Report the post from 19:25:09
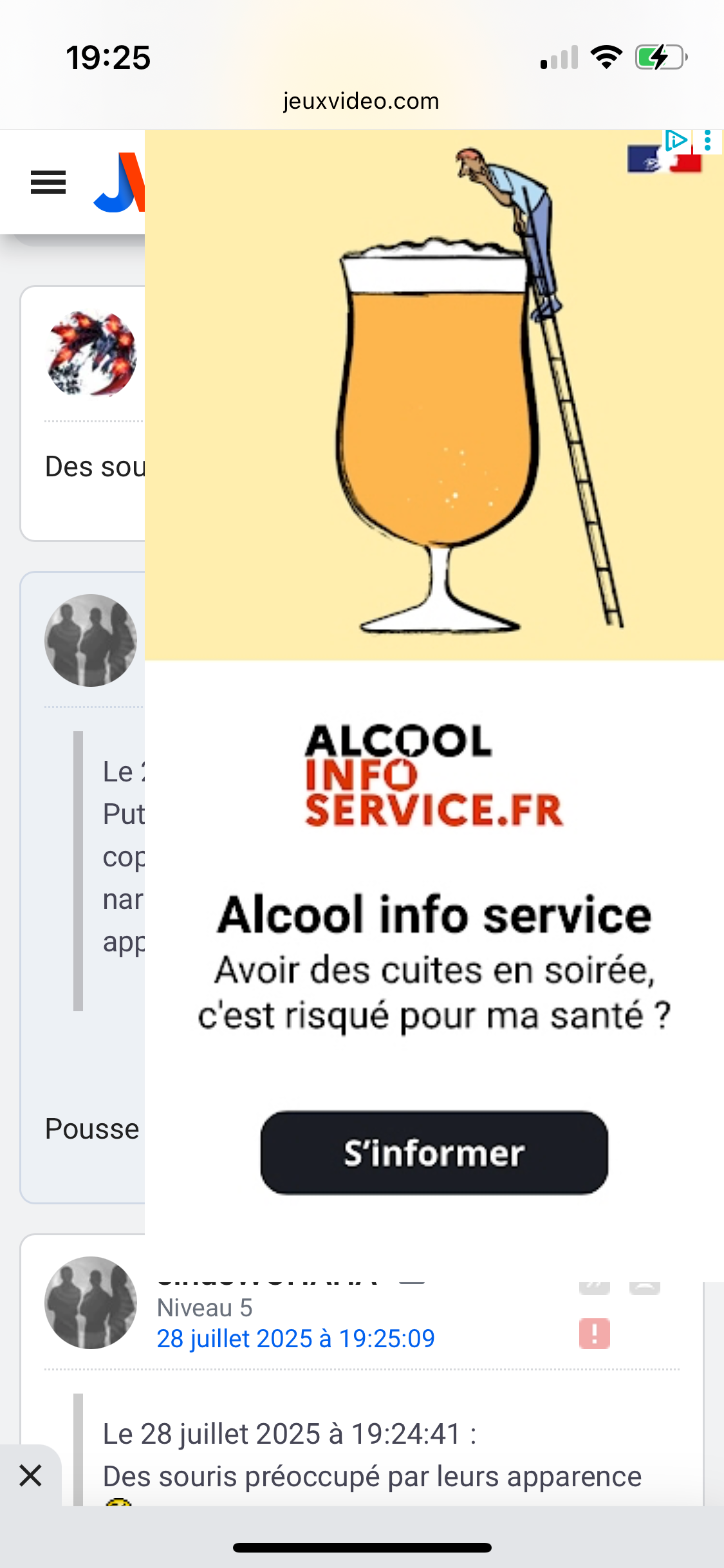 tap(594, 1334)
